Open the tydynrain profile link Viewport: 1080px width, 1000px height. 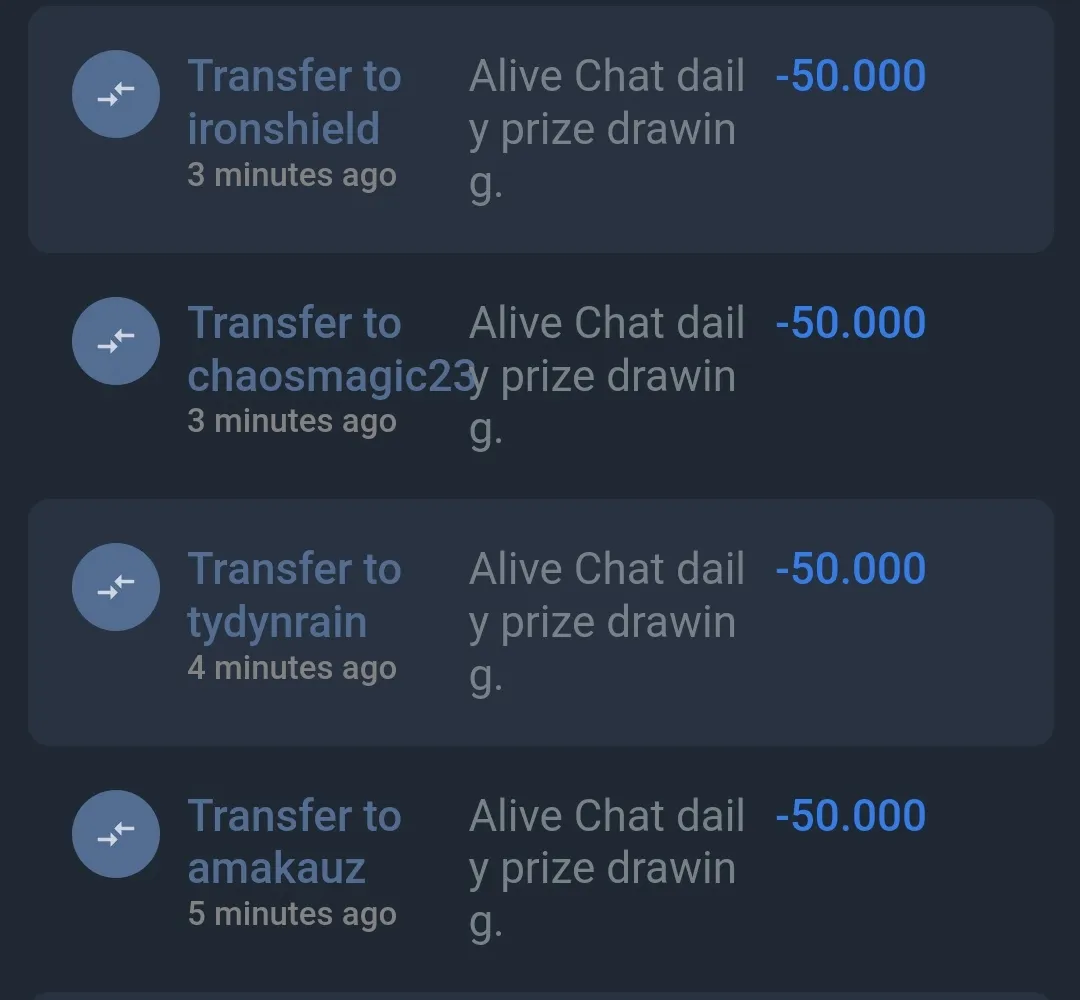(x=277, y=622)
